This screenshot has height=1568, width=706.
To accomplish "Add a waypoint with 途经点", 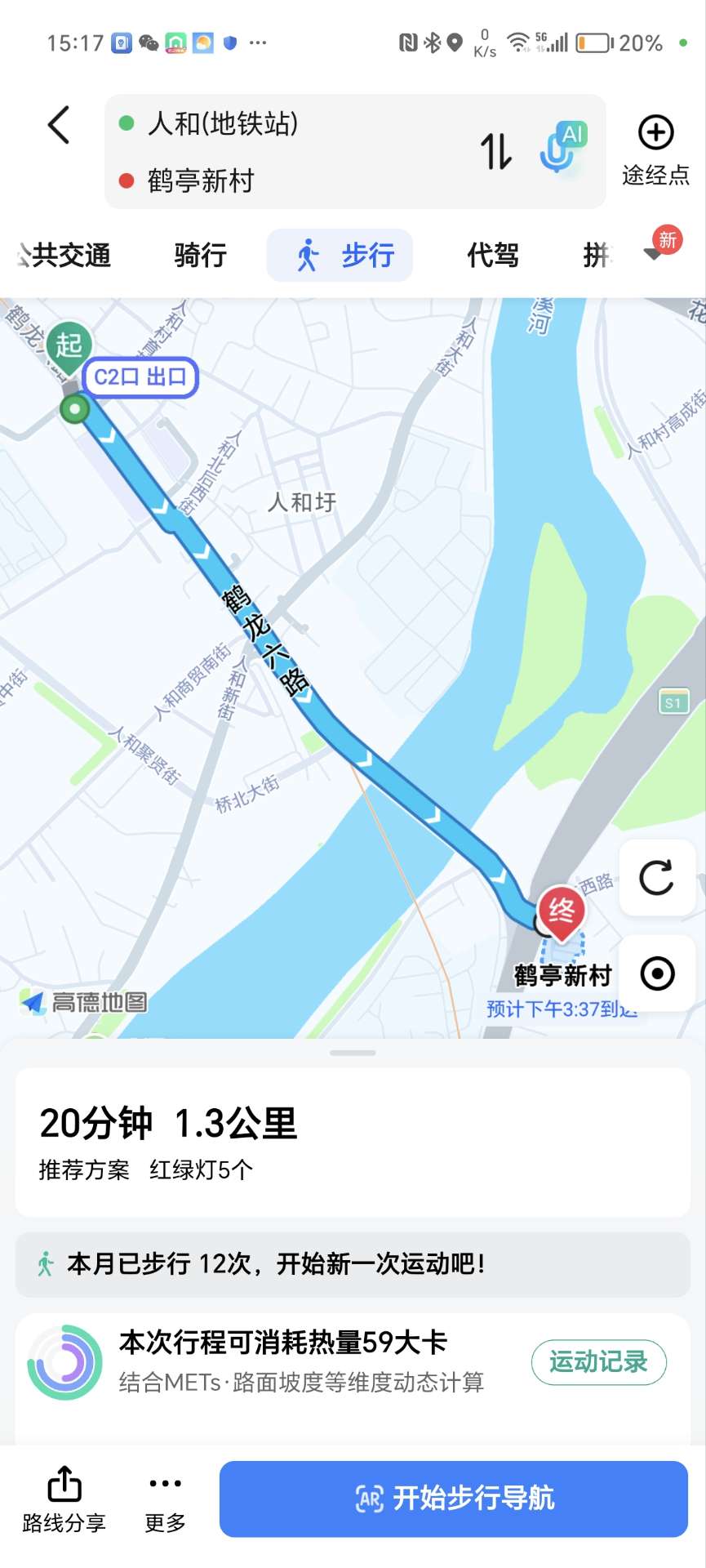I will click(655, 151).
